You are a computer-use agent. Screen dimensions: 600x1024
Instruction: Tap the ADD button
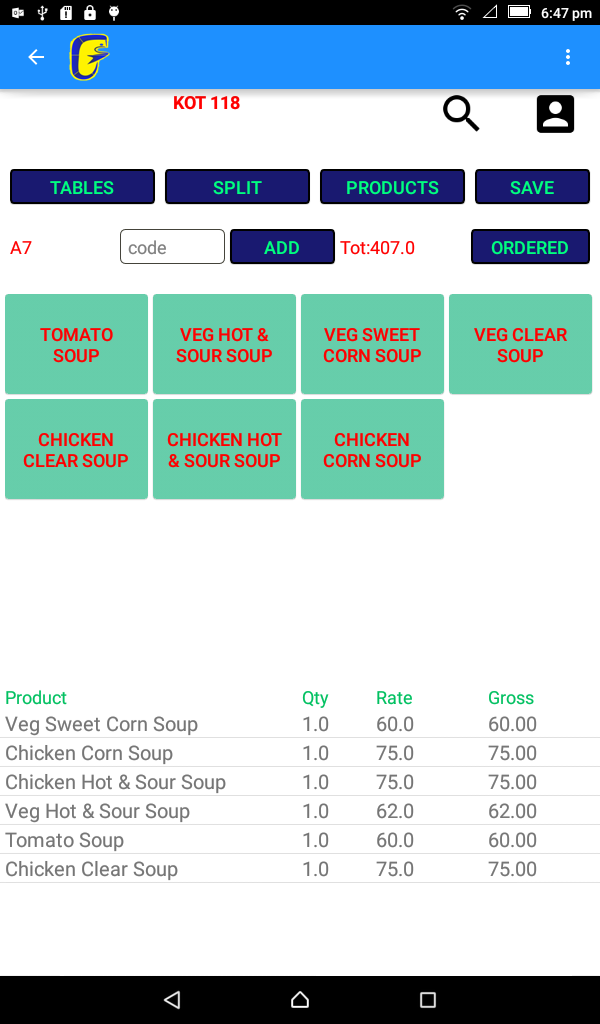tap(282, 247)
